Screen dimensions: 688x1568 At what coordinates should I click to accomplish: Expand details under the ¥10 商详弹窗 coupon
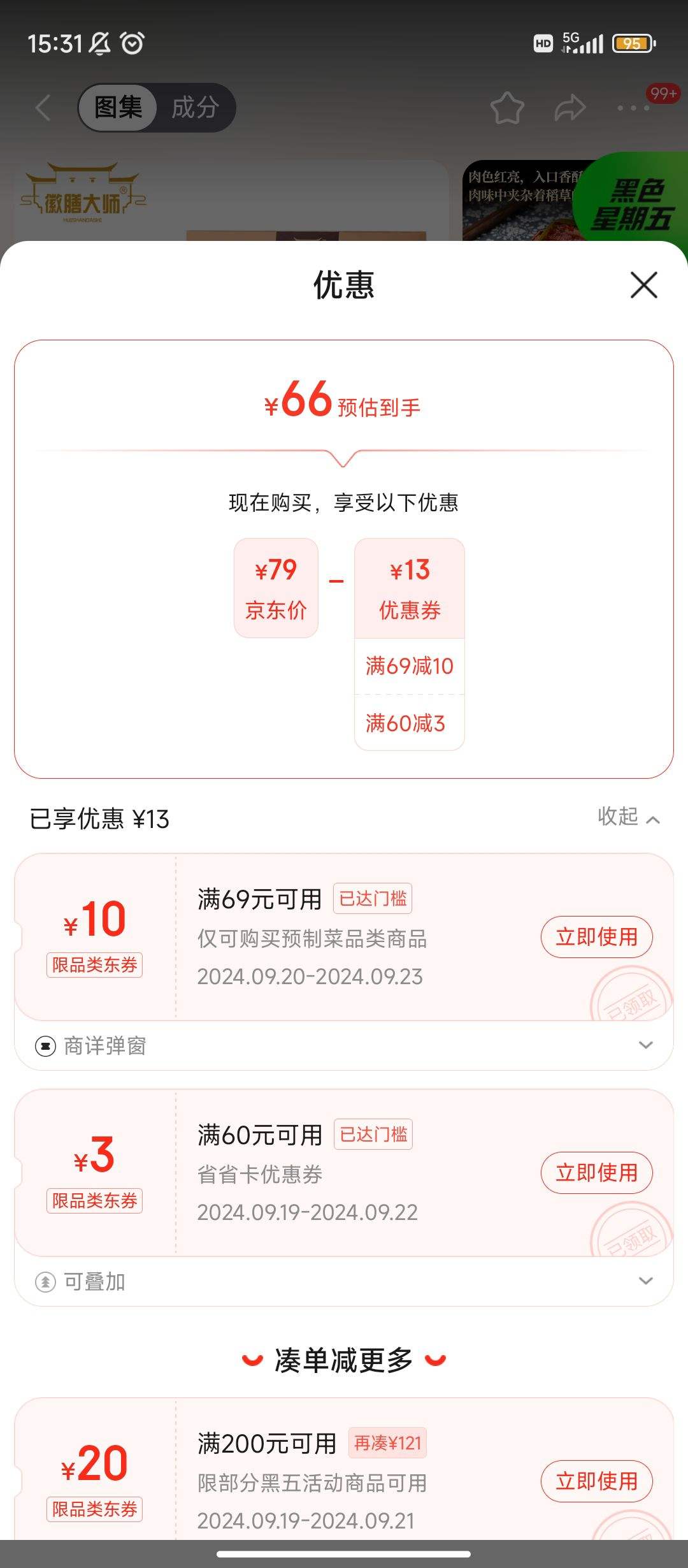pos(646,1045)
